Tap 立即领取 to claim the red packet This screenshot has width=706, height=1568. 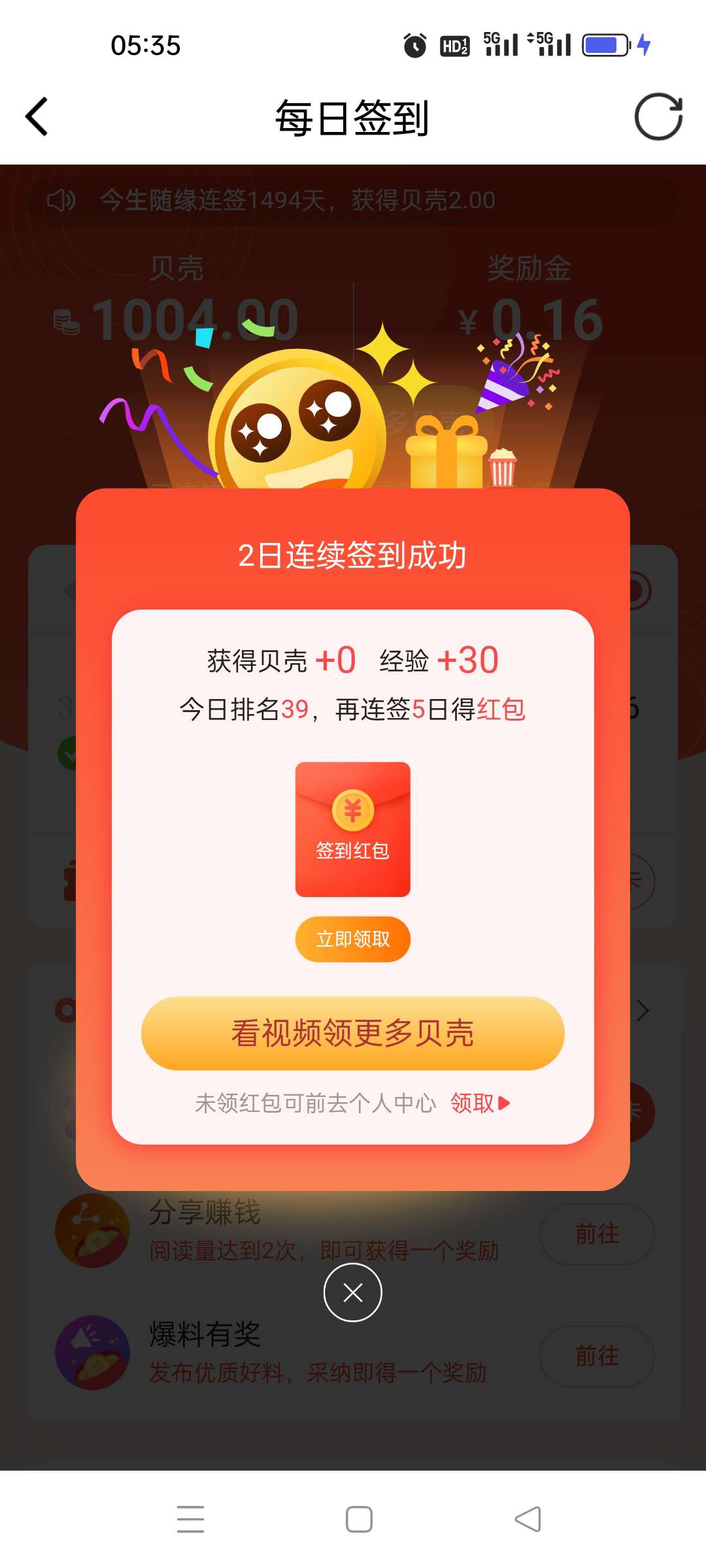pyautogui.click(x=352, y=939)
